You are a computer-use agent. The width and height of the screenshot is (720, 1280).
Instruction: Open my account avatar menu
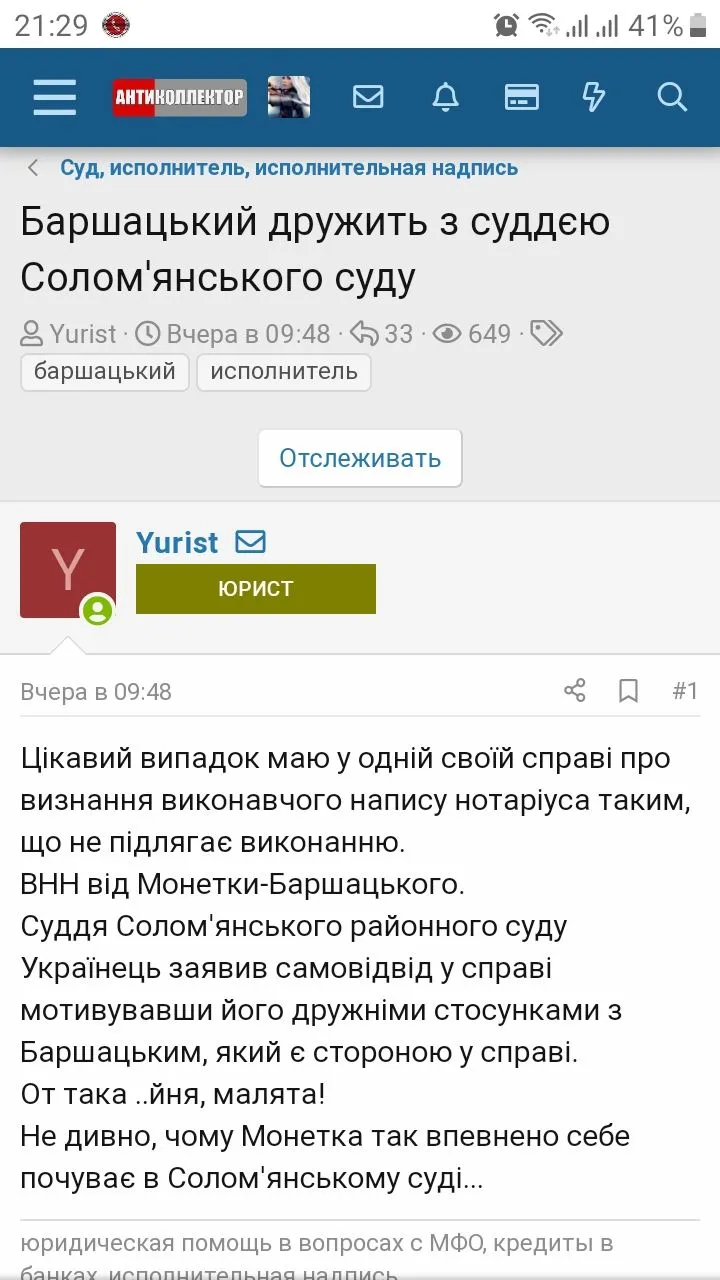click(x=289, y=97)
